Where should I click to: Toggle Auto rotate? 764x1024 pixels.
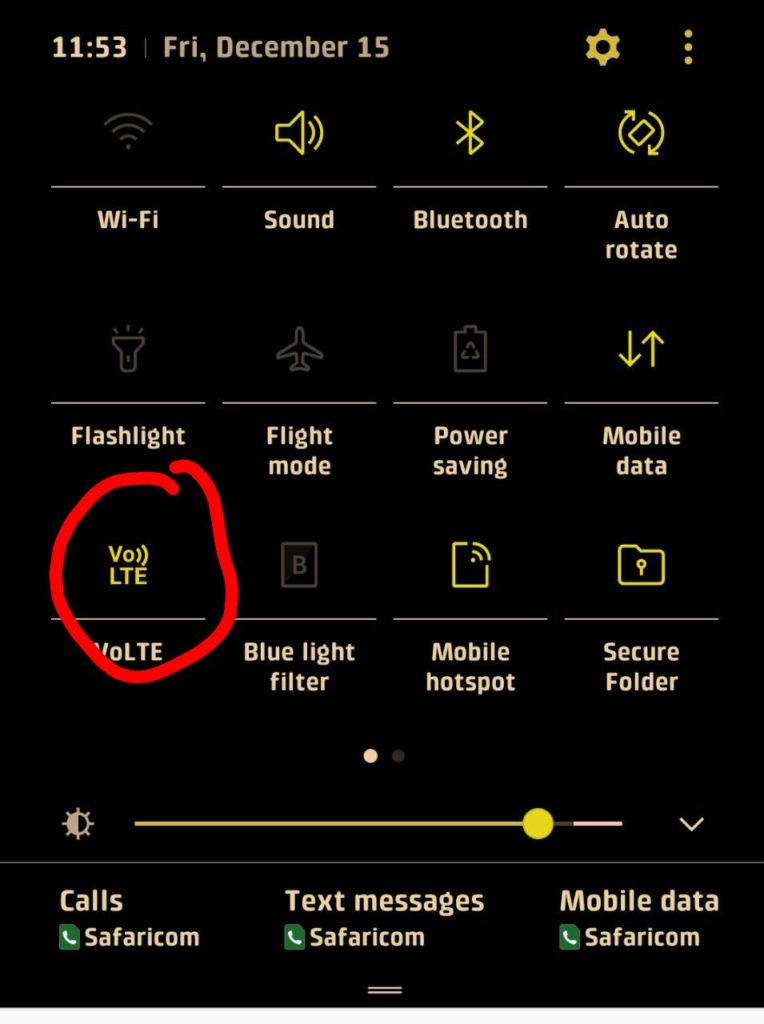641,133
